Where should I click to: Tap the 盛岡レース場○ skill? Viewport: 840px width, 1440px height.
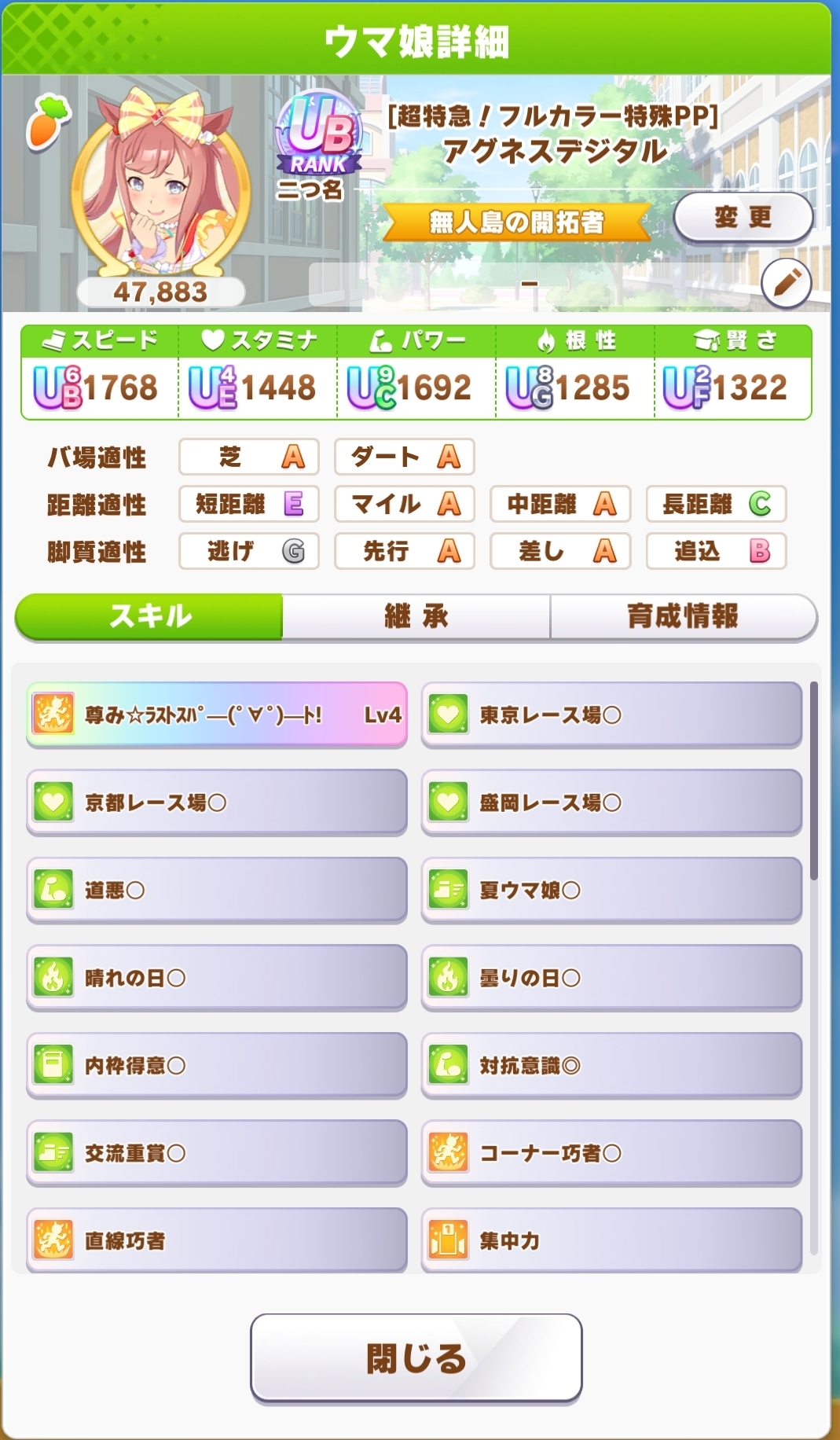tap(611, 803)
